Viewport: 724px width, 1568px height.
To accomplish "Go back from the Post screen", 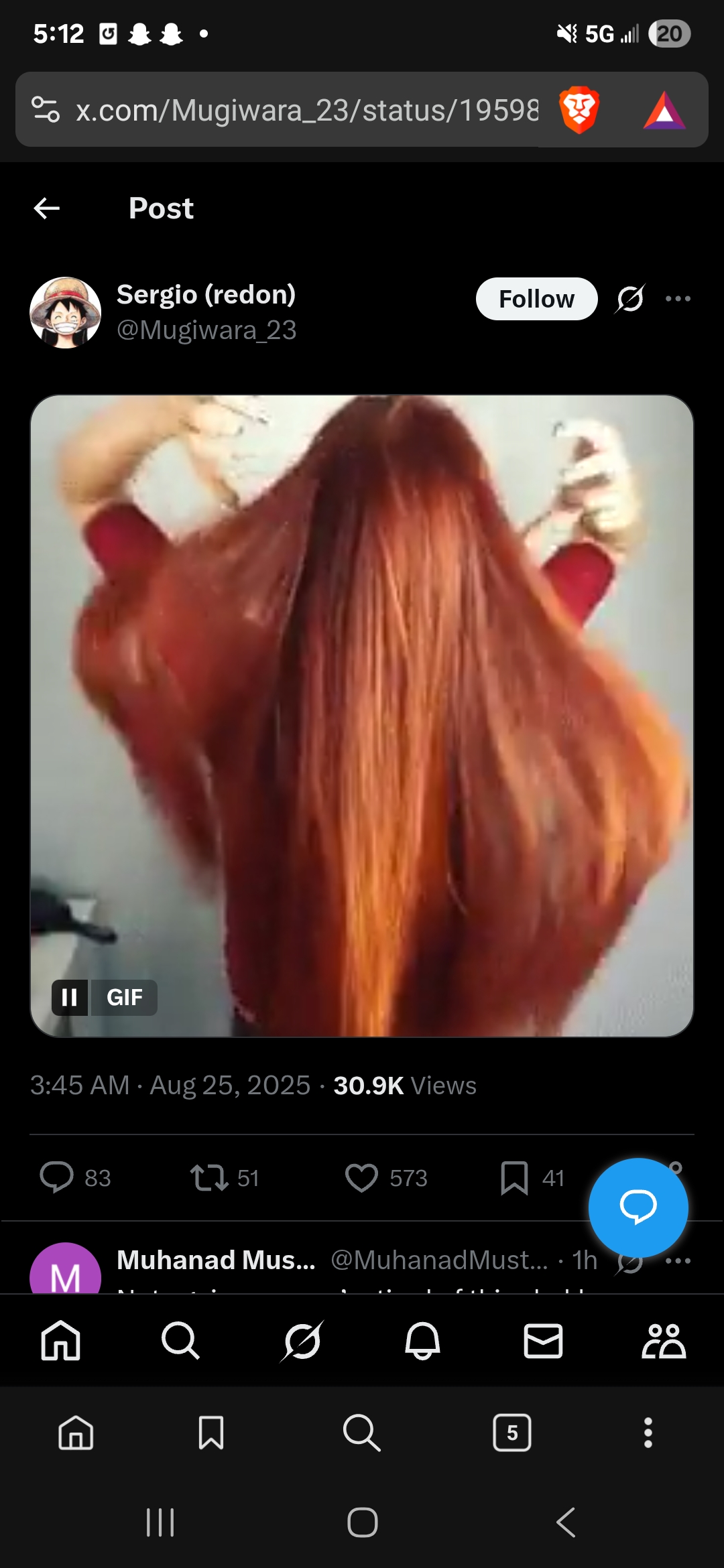I will [x=47, y=208].
